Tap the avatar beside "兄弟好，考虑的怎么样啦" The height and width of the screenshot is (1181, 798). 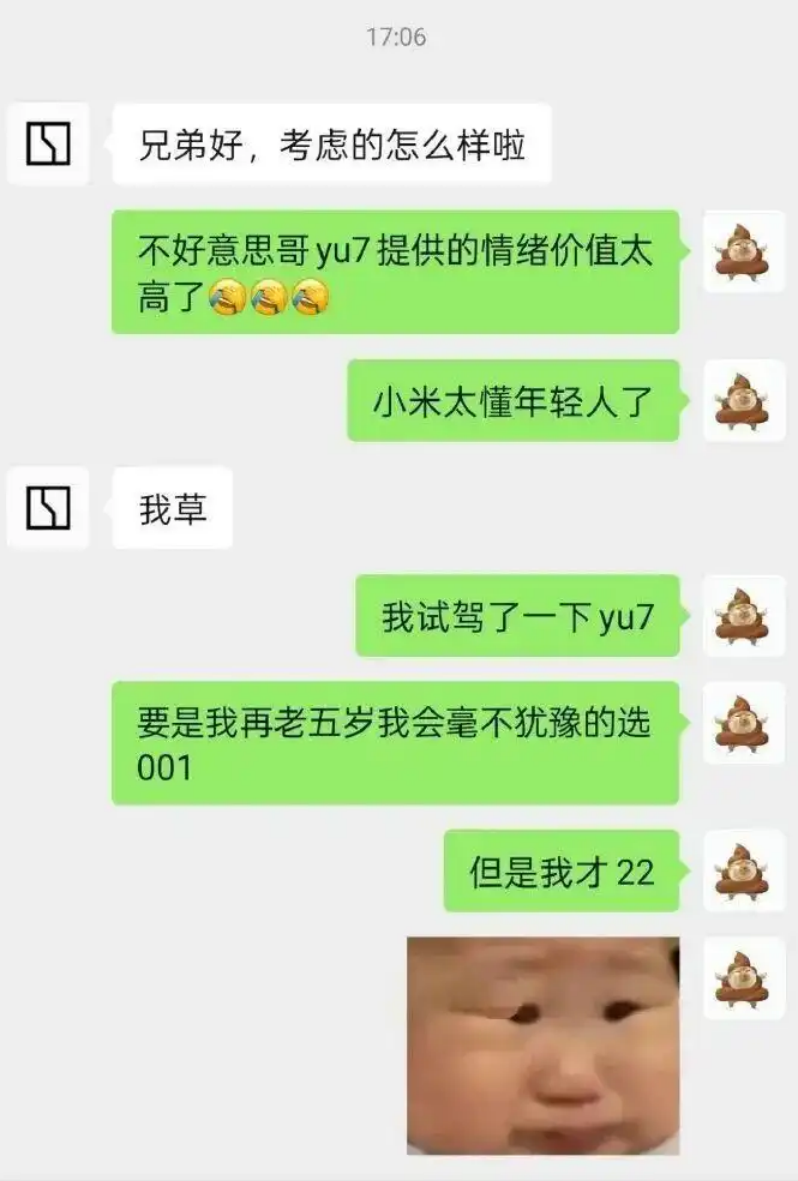tap(48, 145)
